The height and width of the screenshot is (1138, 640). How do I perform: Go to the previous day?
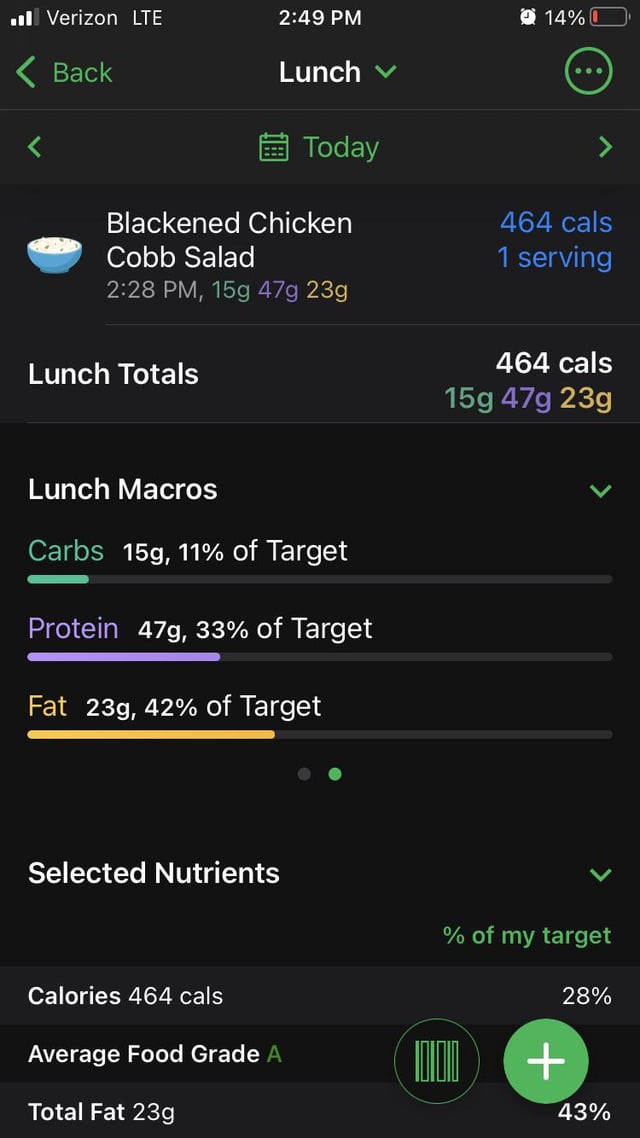tap(34, 147)
